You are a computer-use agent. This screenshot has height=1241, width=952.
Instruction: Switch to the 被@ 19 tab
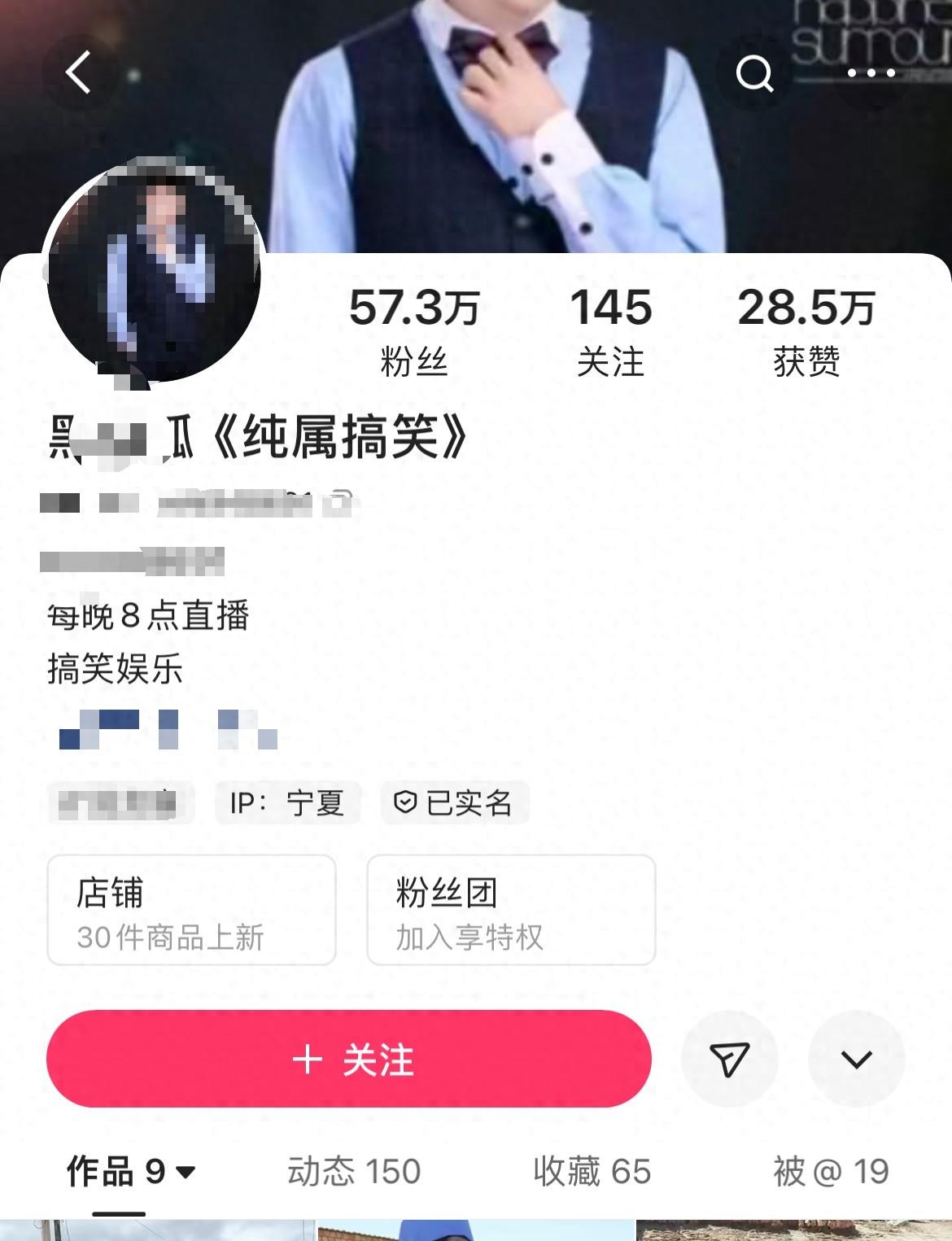click(x=830, y=1171)
